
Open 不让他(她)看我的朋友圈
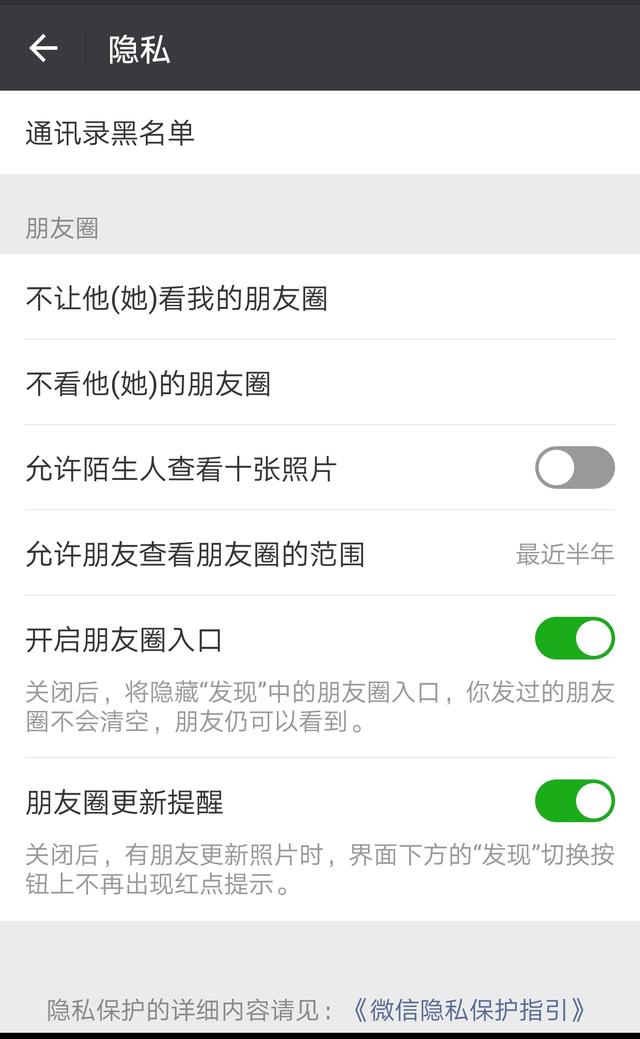coord(176,298)
